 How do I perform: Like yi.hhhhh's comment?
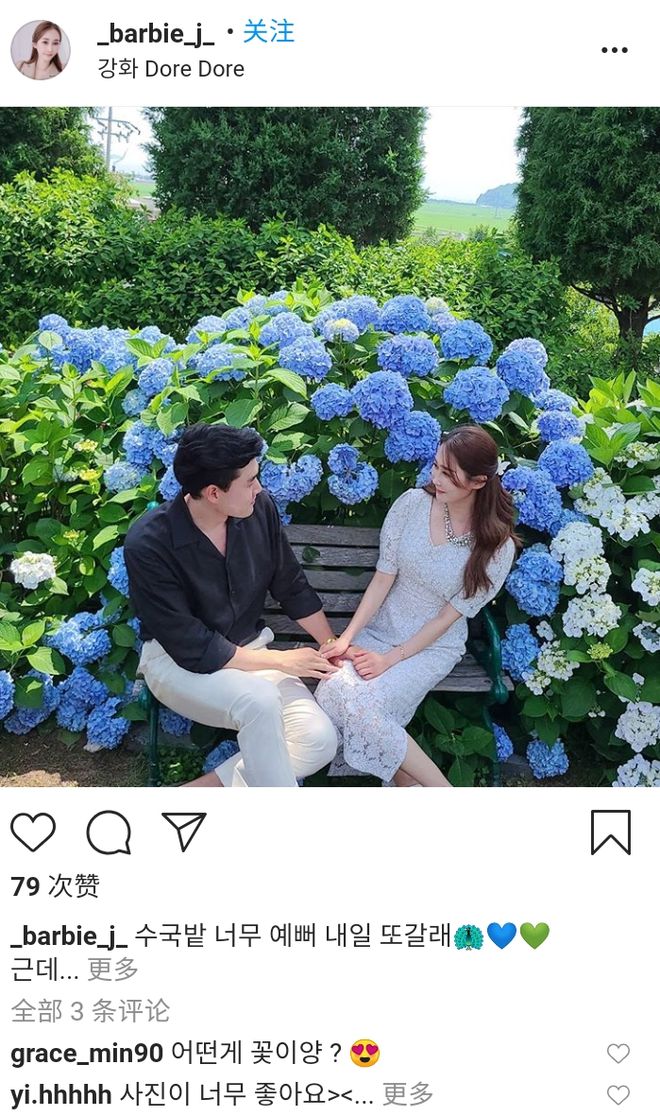tap(619, 1095)
